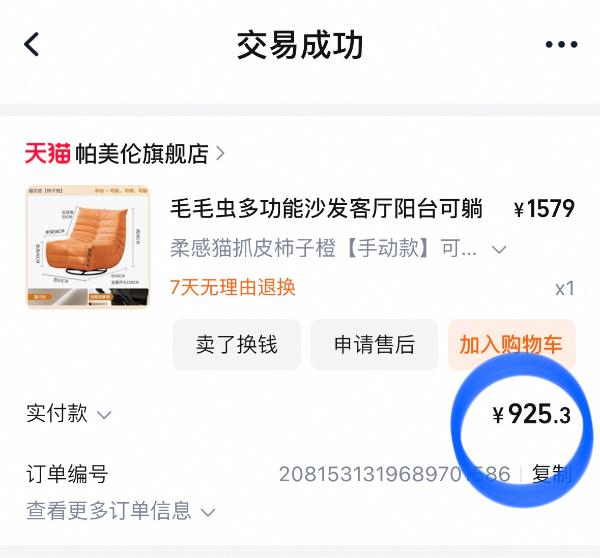Expand the 实付款 payment breakdown

tap(70, 414)
